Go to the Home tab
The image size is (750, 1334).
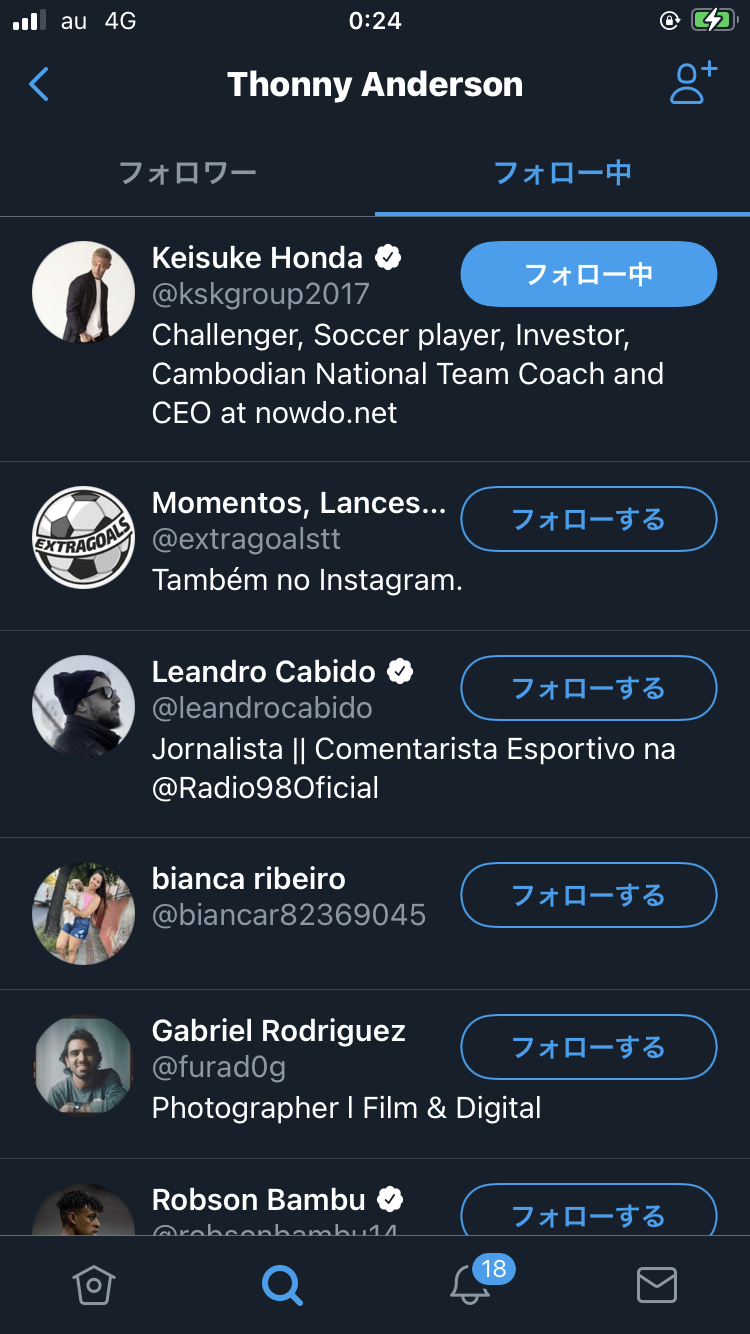tap(94, 1285)
